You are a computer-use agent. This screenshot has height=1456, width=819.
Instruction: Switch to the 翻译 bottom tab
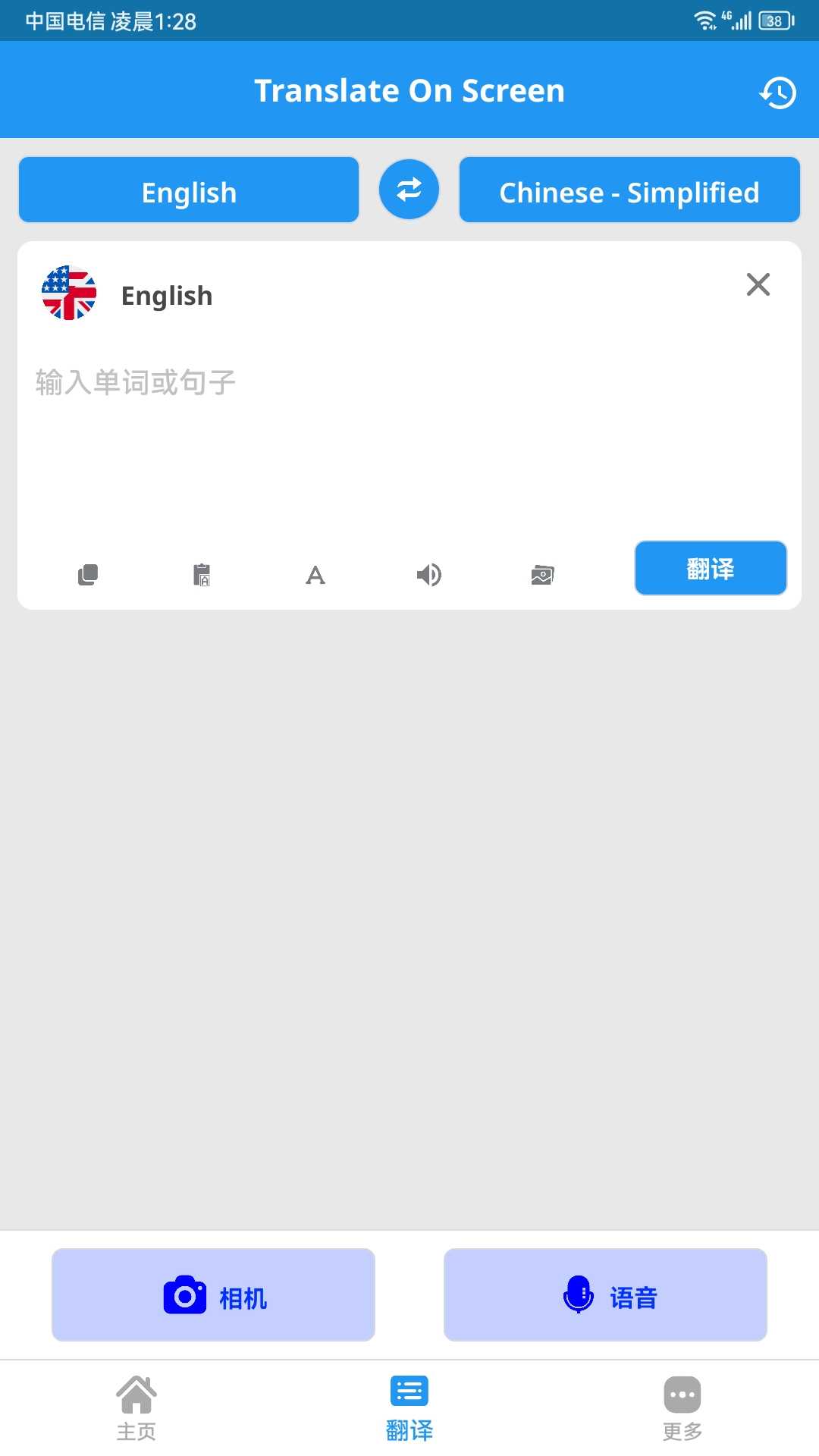pyautogui.click(x=409, y=1407)
